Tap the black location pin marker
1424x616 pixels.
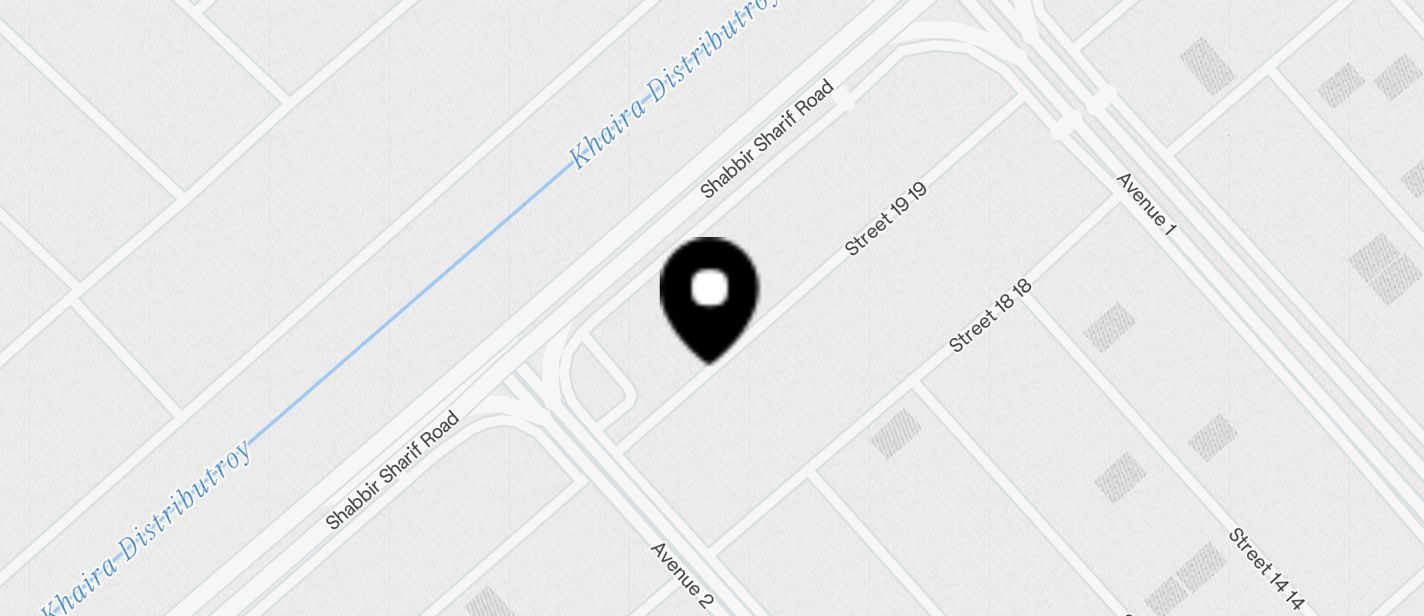(x=709, y=297)
